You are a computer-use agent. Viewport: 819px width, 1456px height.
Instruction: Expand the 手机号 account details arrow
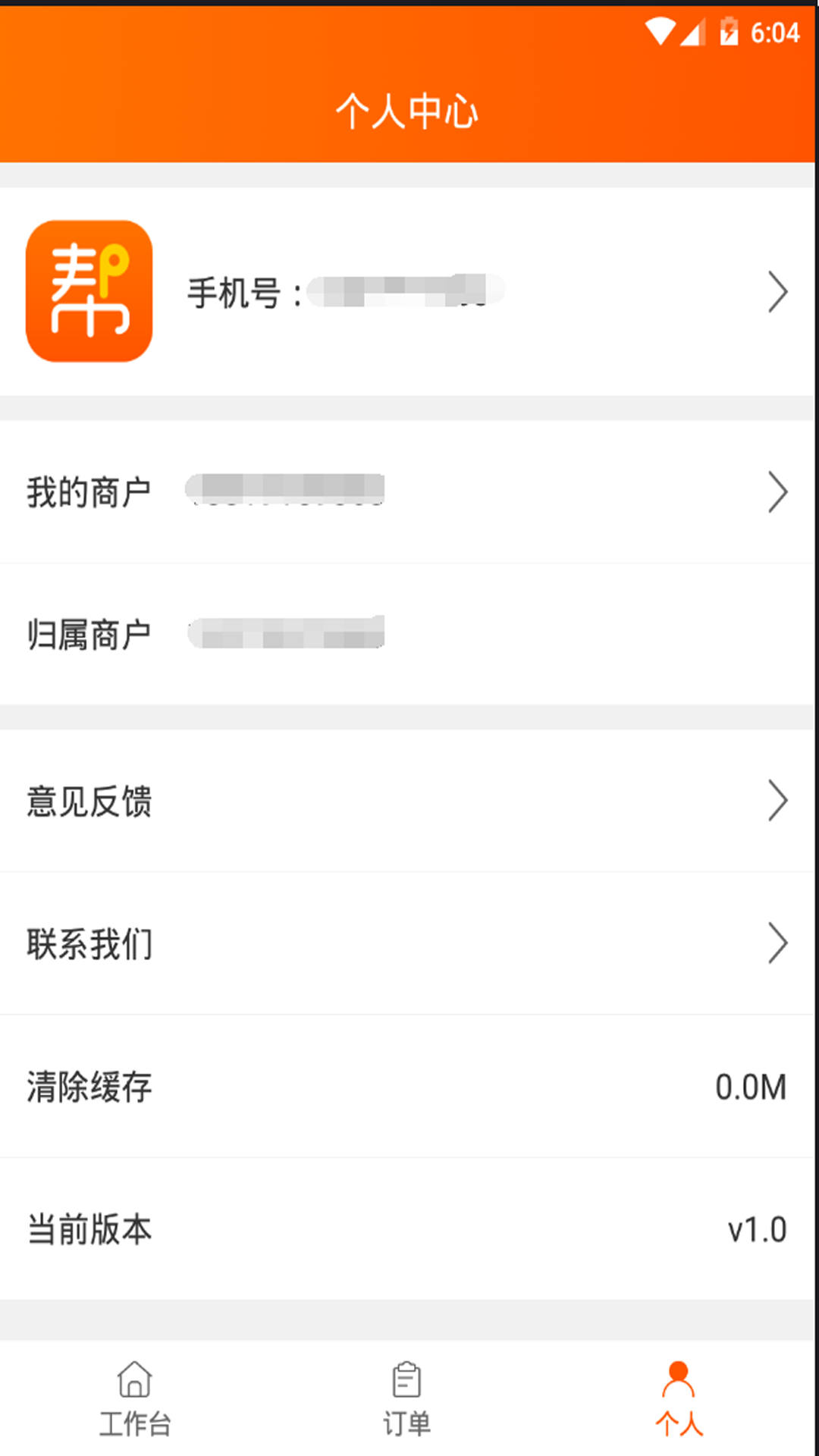click(778, 293)
